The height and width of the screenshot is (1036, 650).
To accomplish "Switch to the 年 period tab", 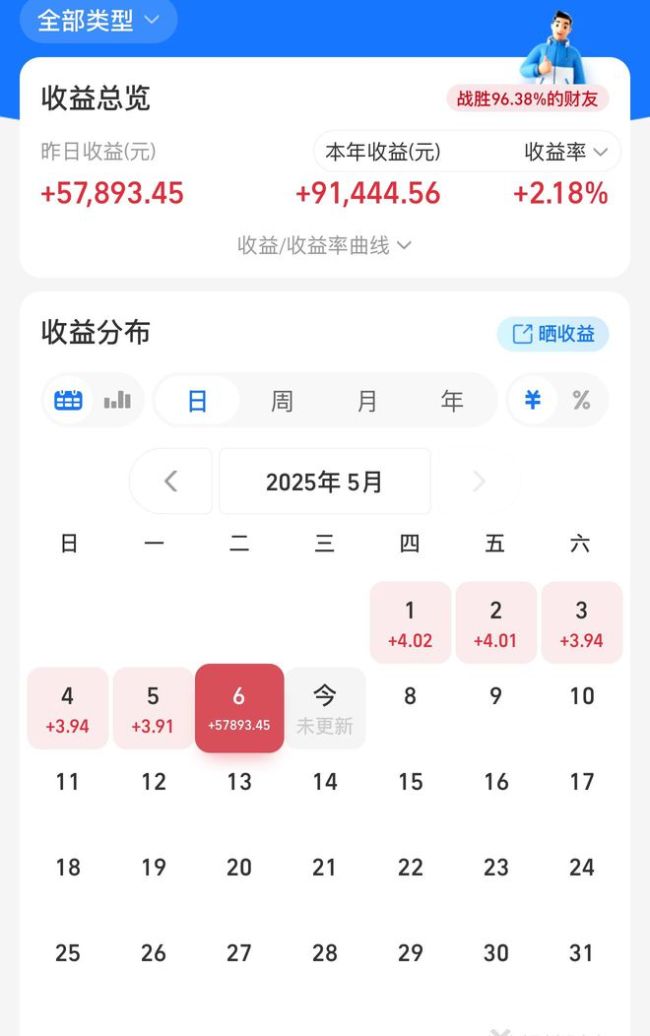I will (452, 401).
